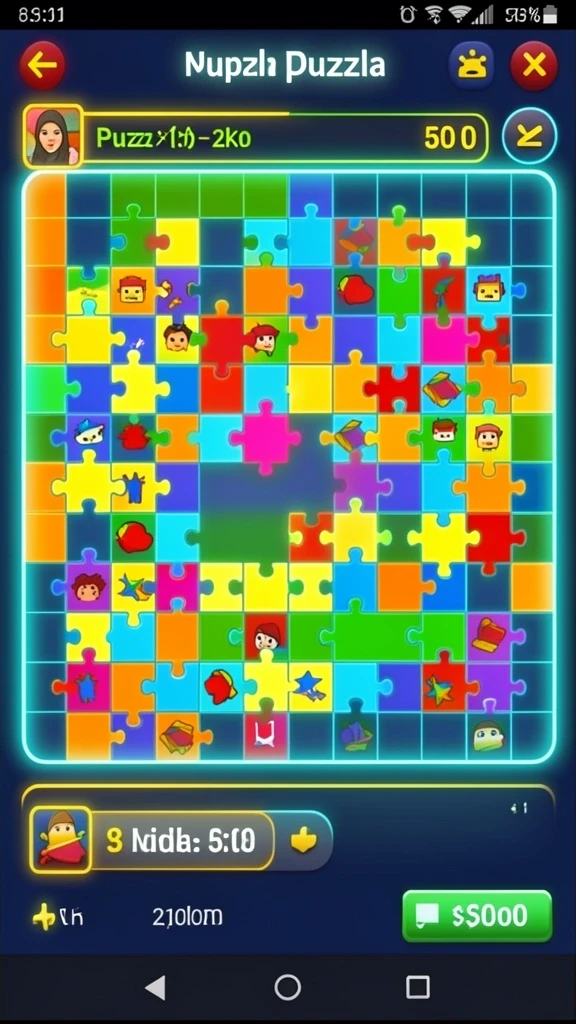The height and width of the screenshot is (1024, 576).
Task: Select the pink puzzle piece in the center
Action: pos(265,438)
